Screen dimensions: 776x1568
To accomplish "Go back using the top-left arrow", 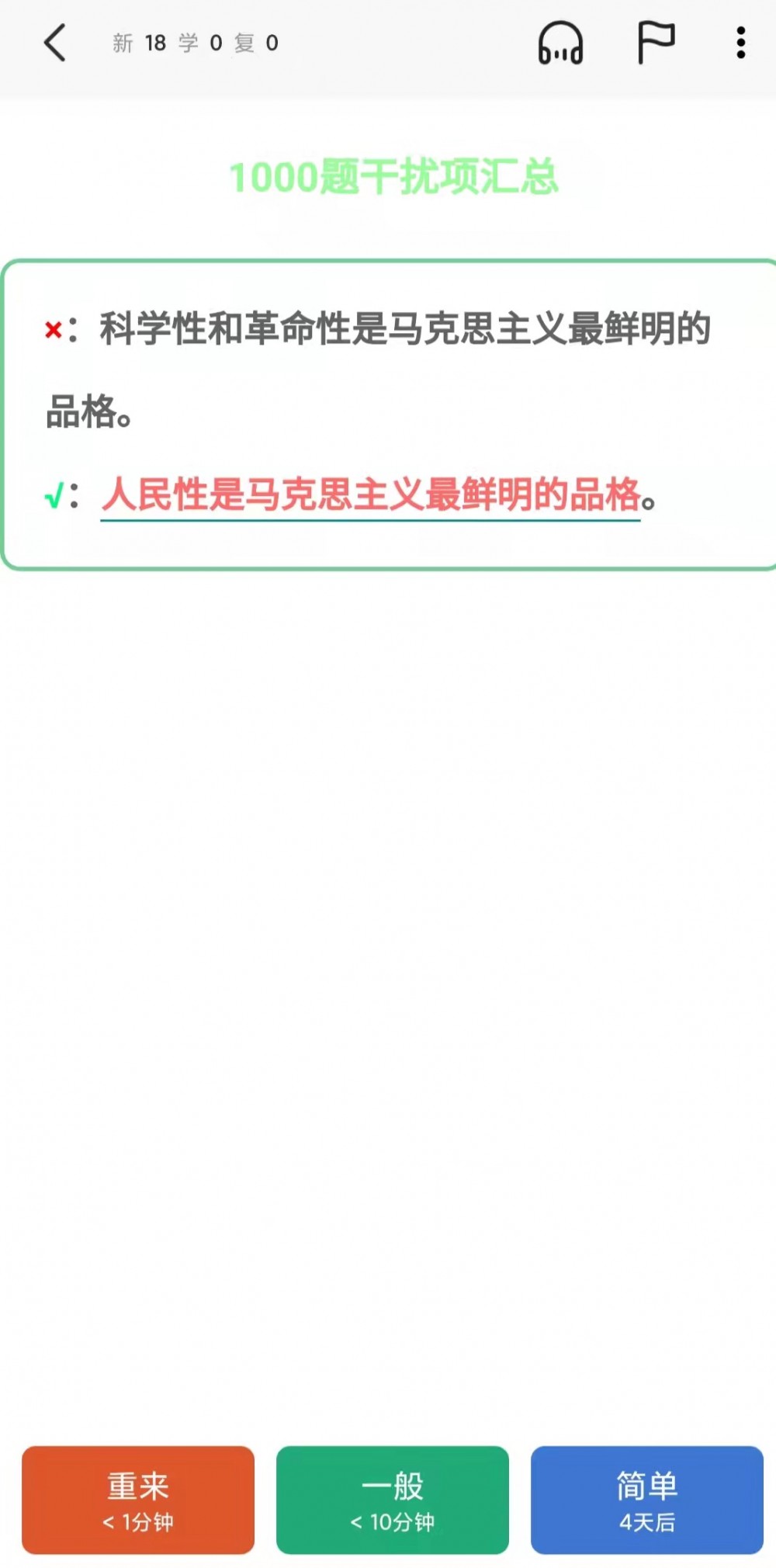I will coord(54,43).
